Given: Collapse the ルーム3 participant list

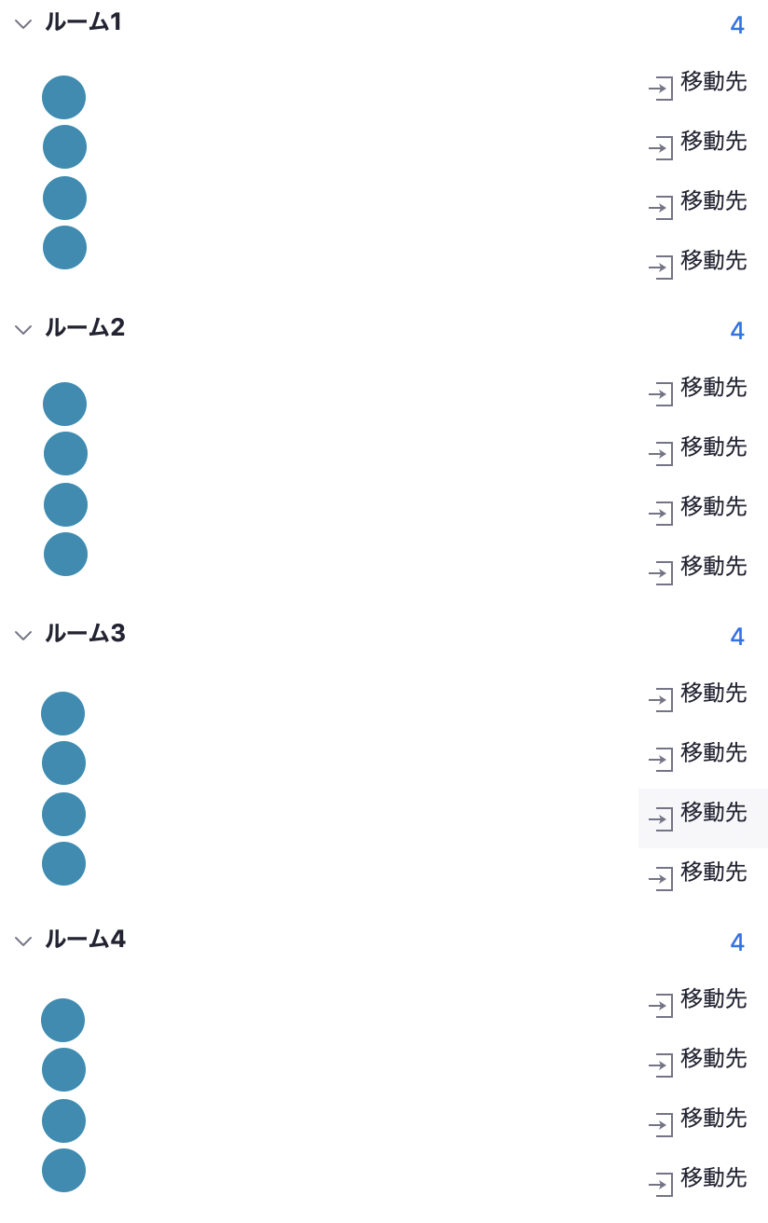Looking at the screenshot, I should click(x=24, y=635).
